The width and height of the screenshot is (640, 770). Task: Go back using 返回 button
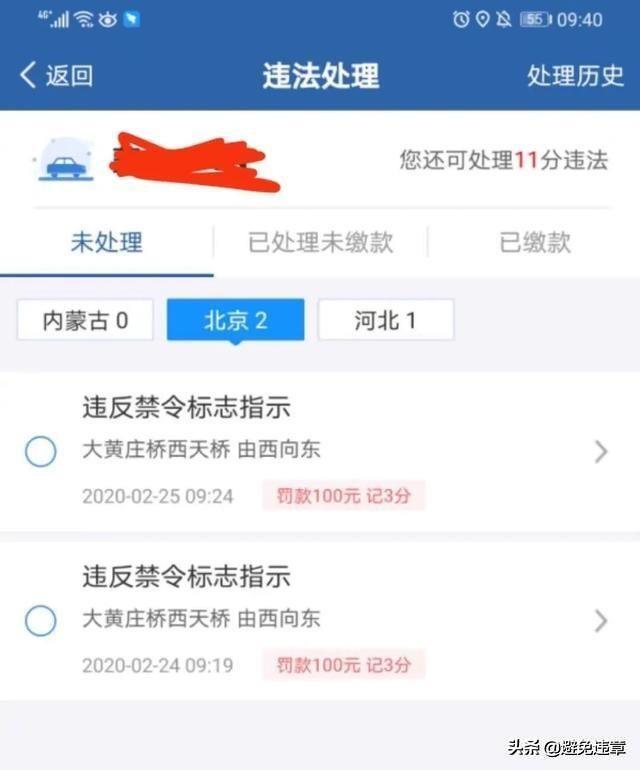click(x=56, y=76)
